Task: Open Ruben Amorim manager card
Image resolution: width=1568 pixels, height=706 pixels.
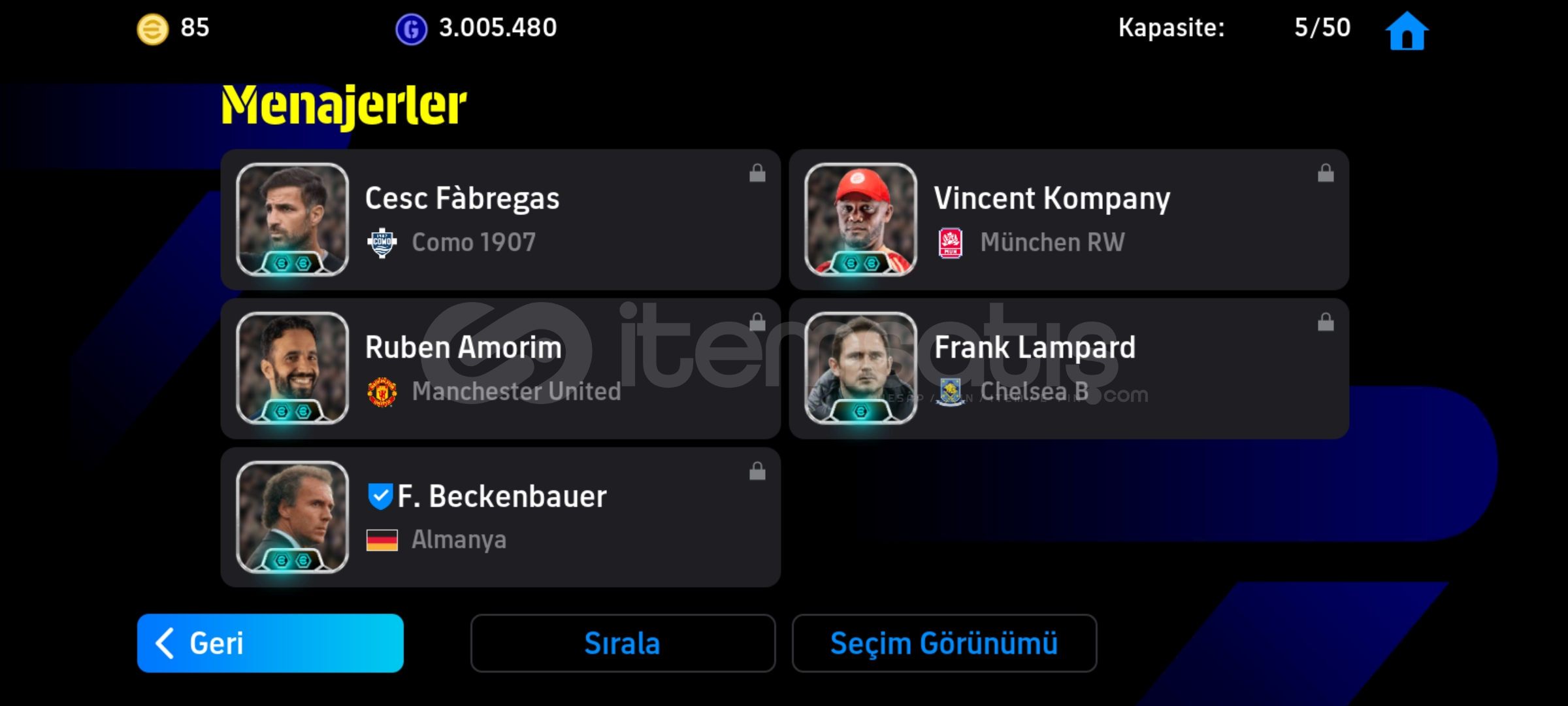Action: 500,369
